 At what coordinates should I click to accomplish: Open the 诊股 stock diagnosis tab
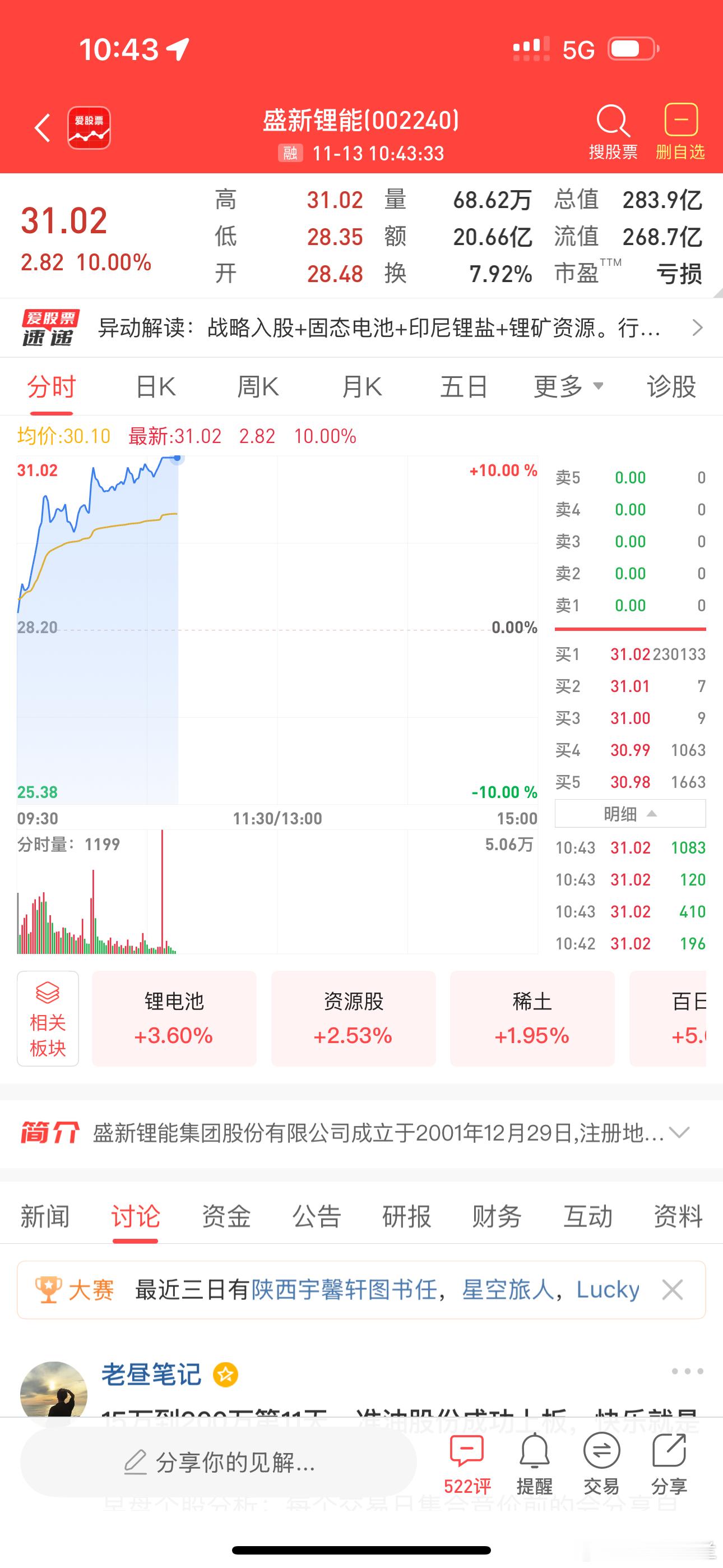(x=671, y=386)
